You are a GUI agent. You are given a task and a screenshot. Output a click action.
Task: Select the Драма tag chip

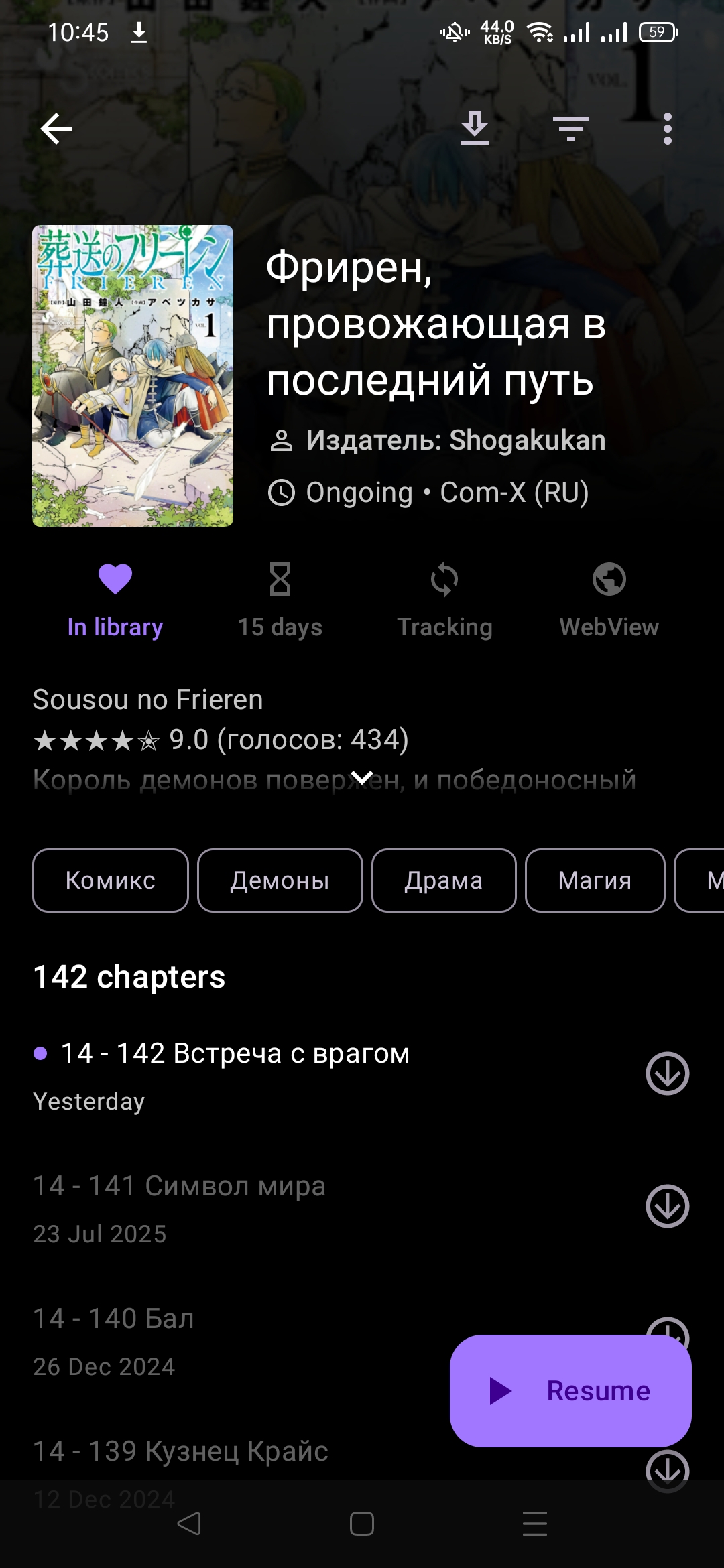tap(444, 880)
